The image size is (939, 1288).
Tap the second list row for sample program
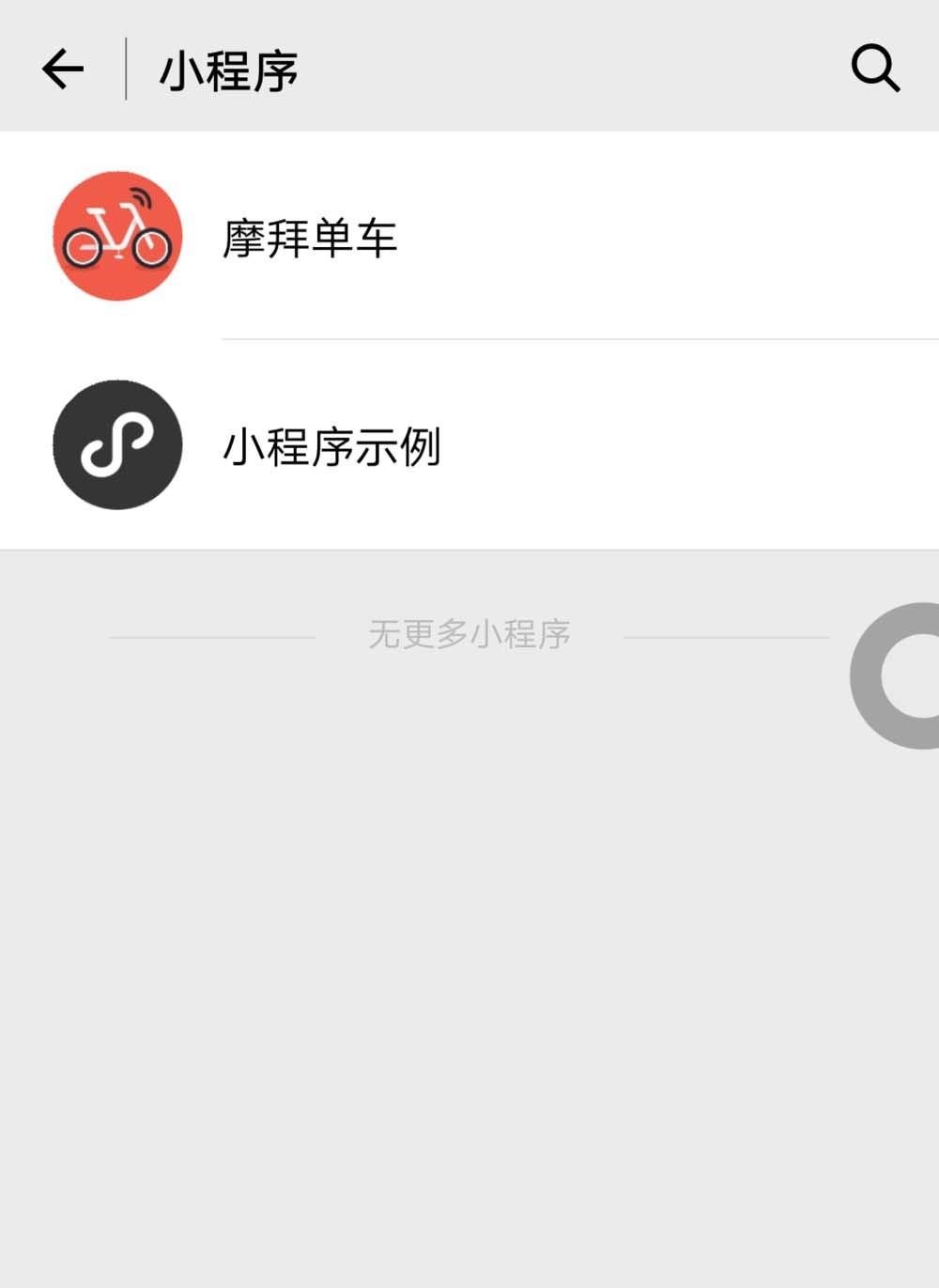(x=469, y=444)
